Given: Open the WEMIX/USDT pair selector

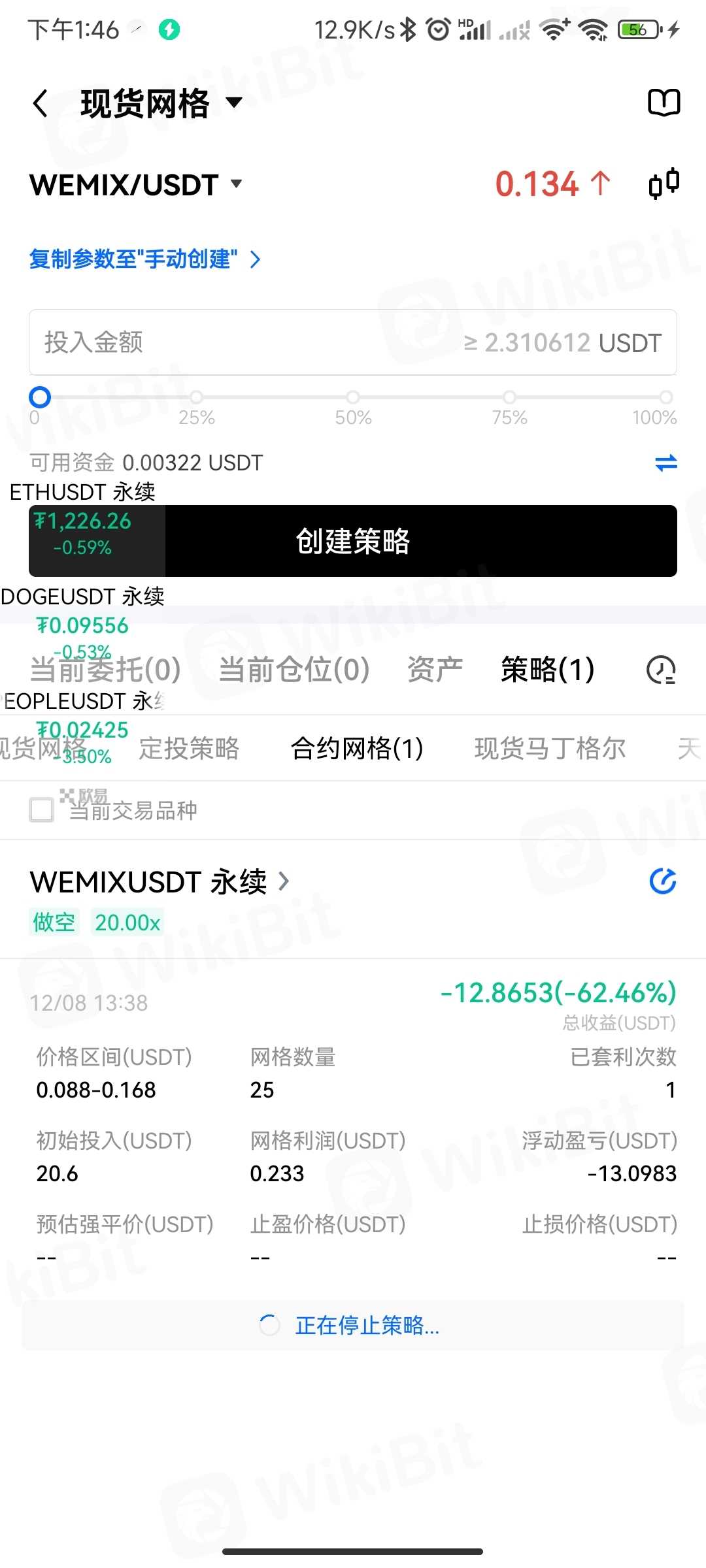Looking at the screenshot, I should click(x=135, y=185).
